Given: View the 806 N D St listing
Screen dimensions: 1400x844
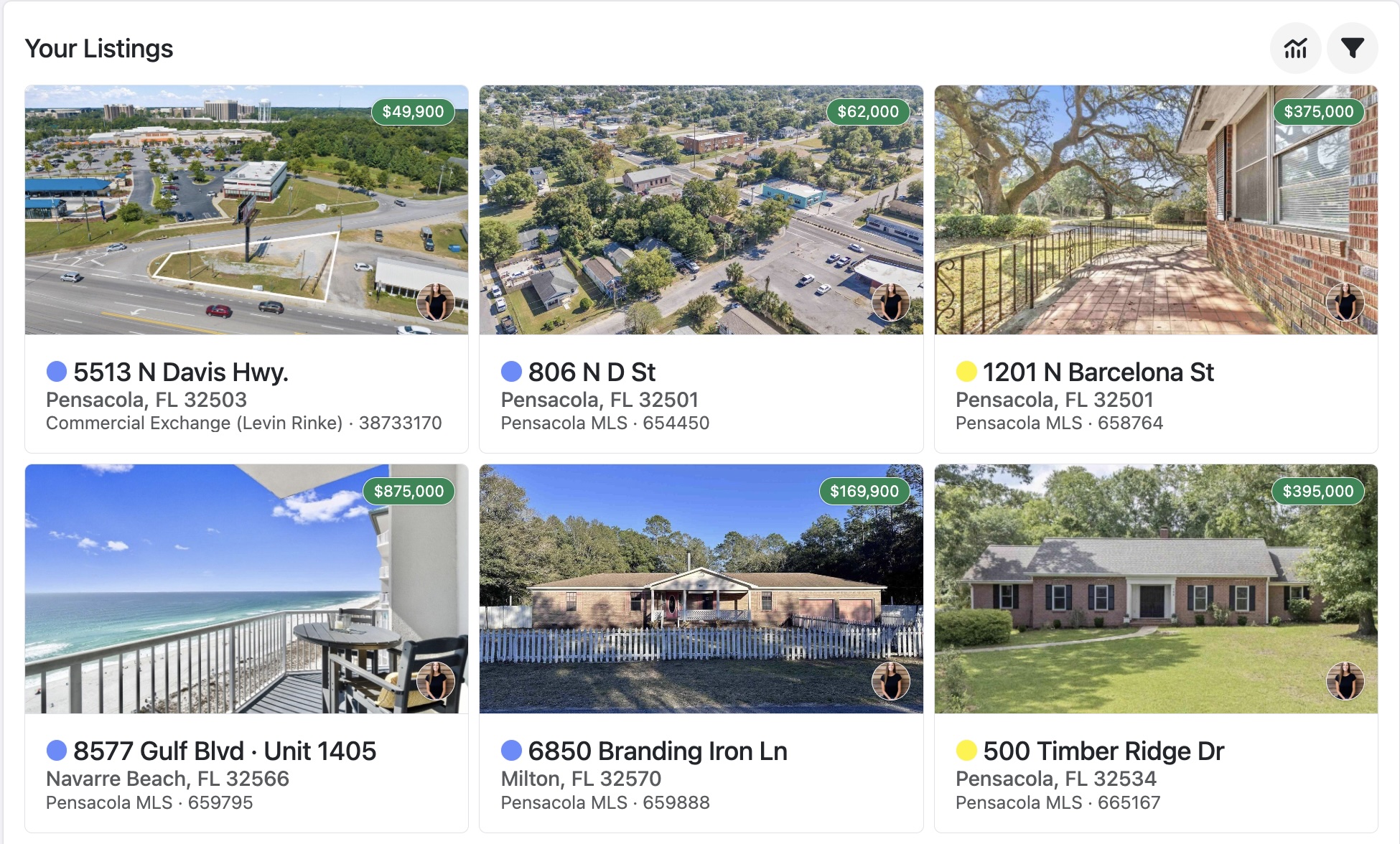Looking at the screenshot, I should point(592,372).
